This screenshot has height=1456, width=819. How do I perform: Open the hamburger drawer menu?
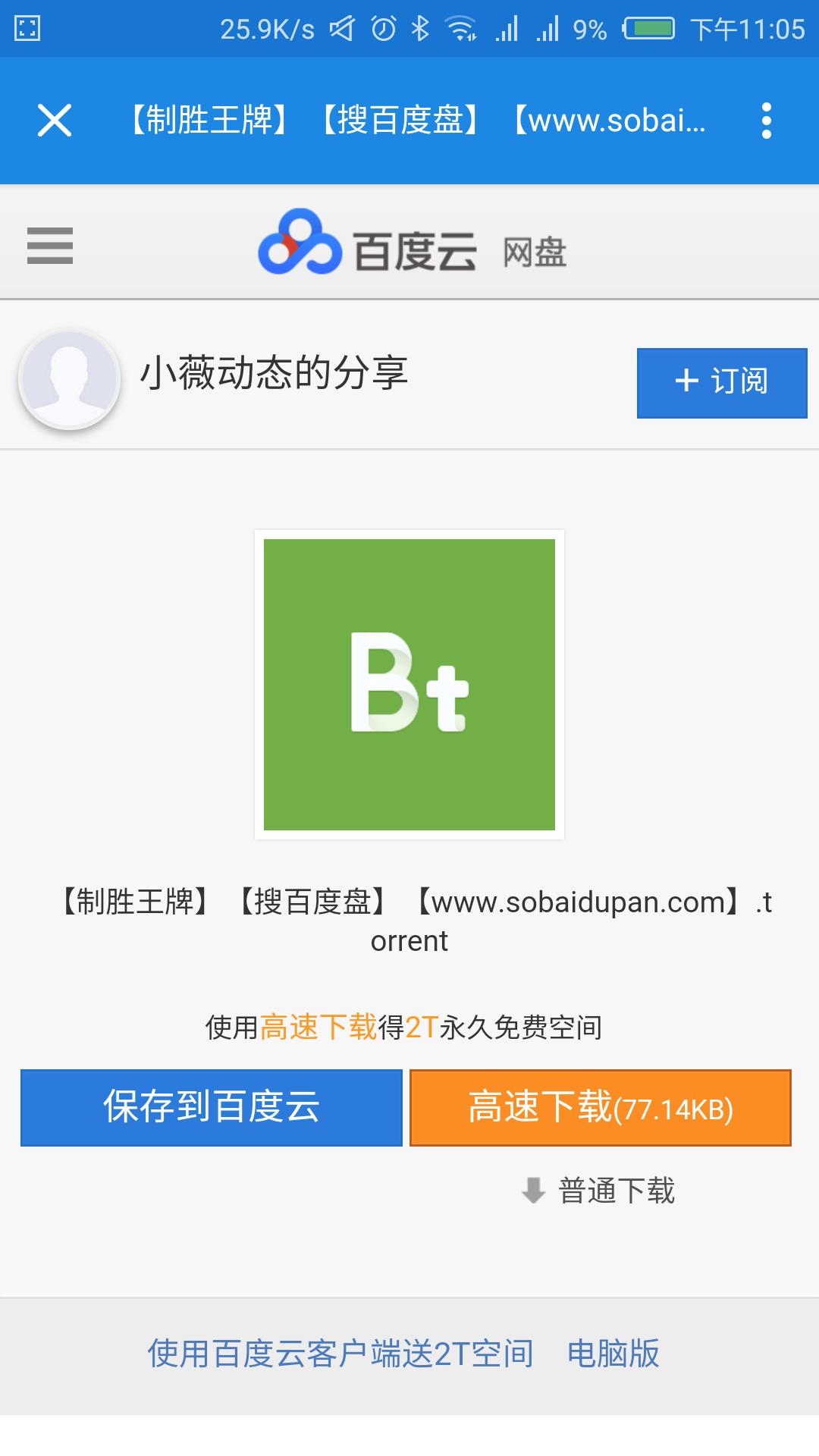(50, 246)
